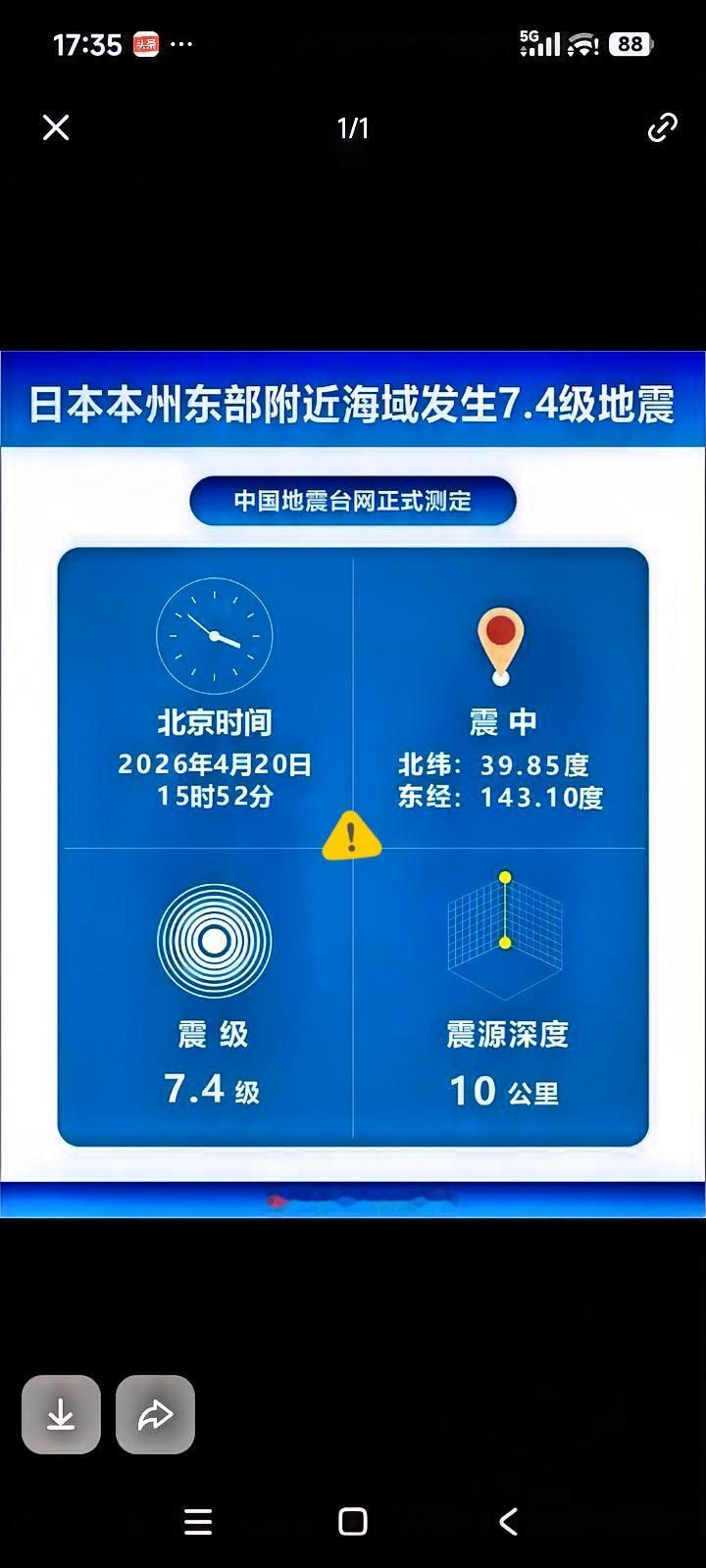Tap the depth cube graphic above 震源深度

tap(503, 933)
